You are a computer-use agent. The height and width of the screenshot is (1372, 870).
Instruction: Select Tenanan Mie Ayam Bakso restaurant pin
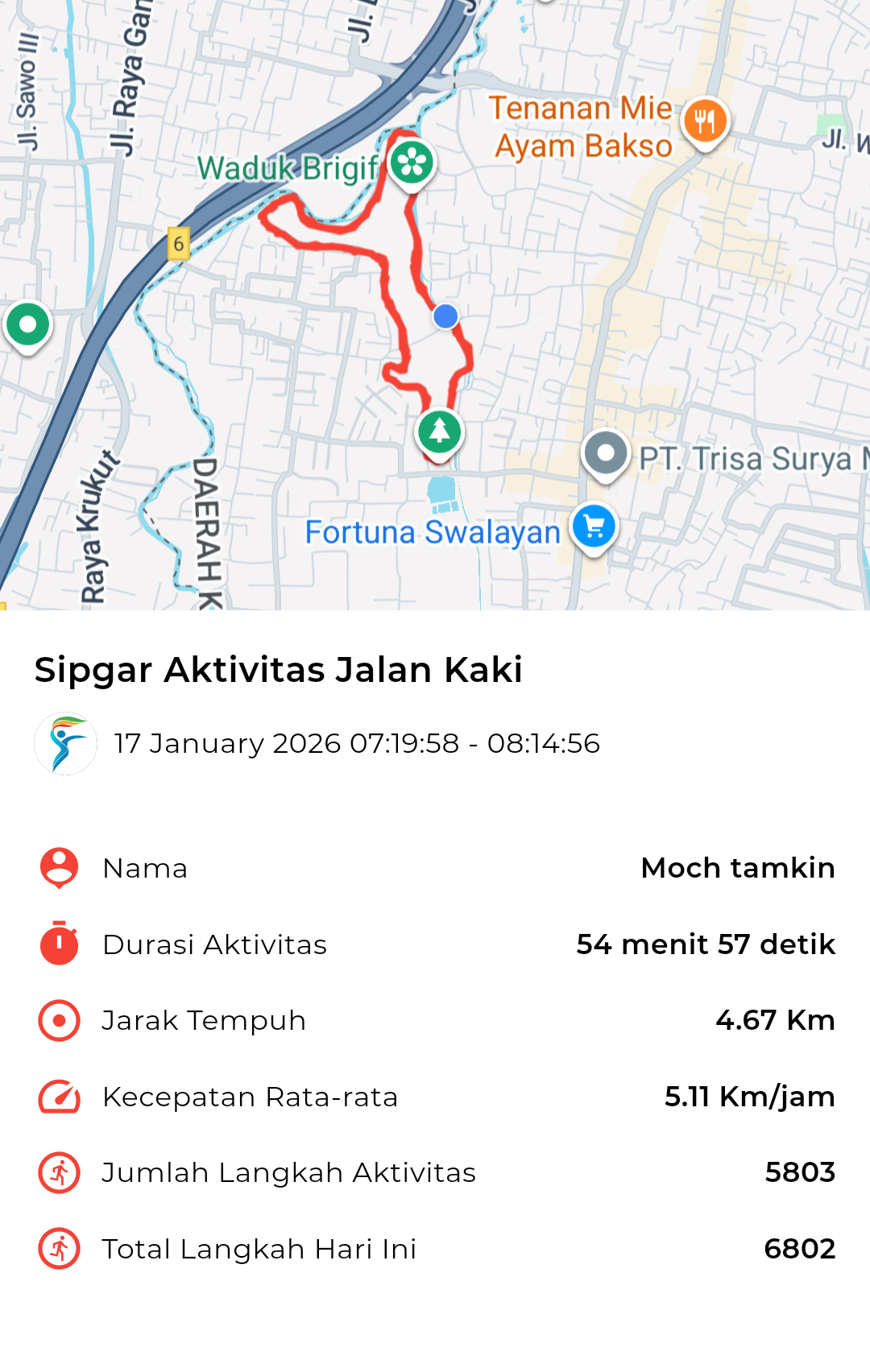pos(705,122)
